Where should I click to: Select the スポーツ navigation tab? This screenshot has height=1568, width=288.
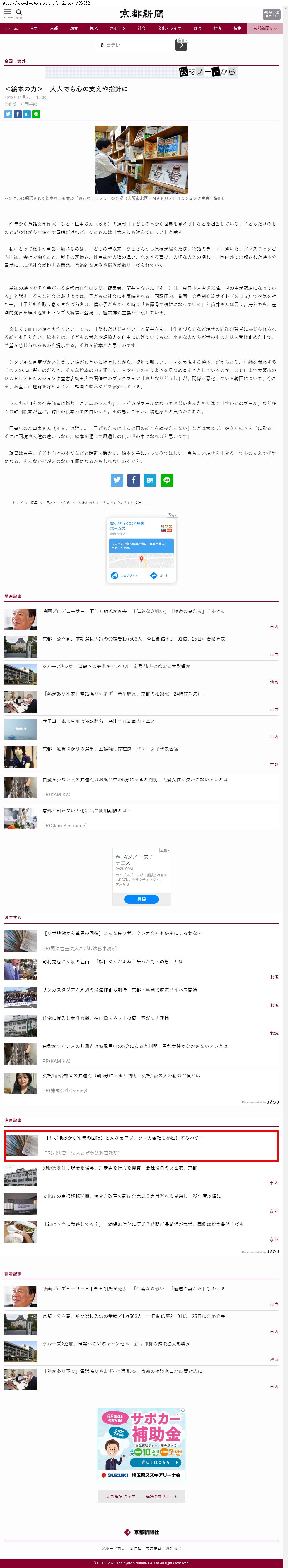point(117,29)
